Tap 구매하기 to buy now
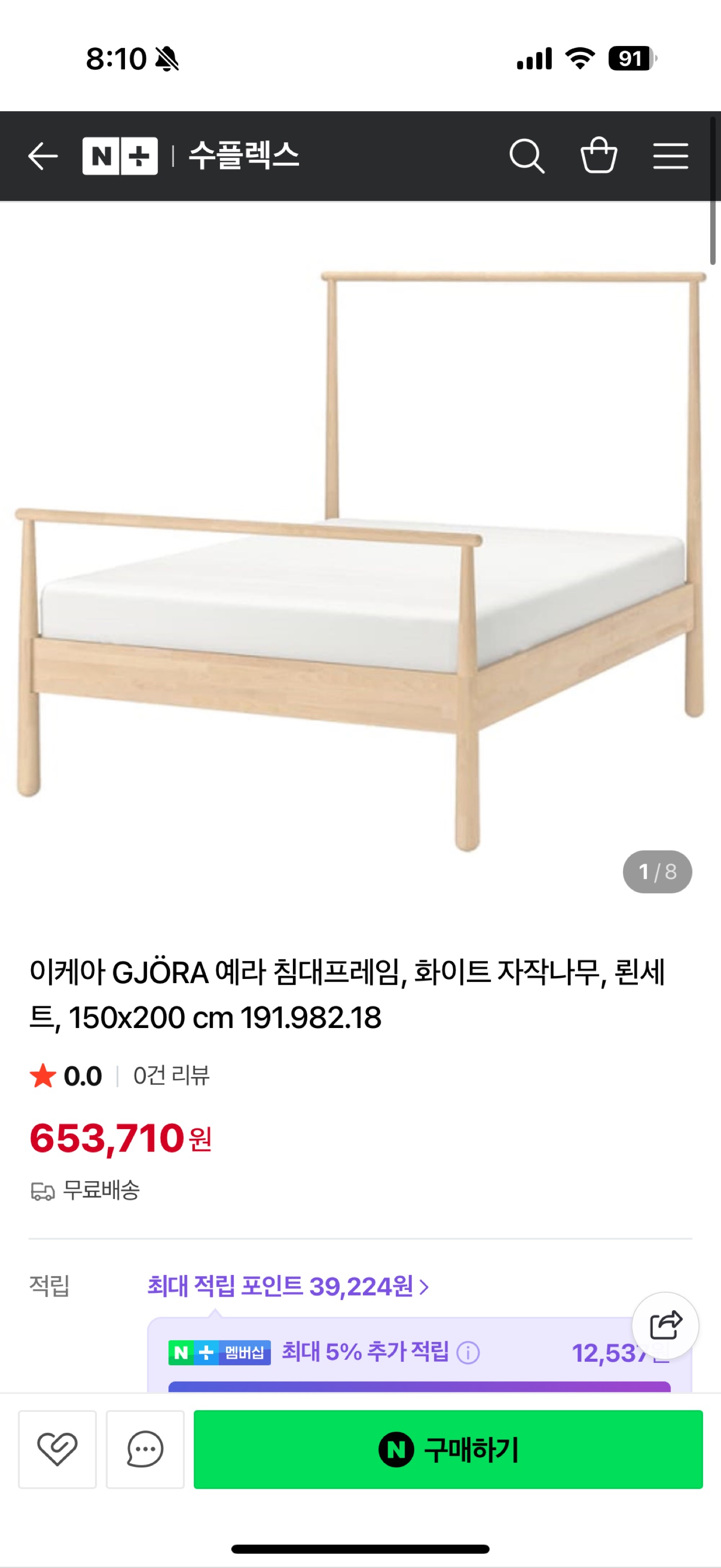Image resolution: width=721 pixels, height=1568 pixels. pyautogui.click(x=448, y=1449)
